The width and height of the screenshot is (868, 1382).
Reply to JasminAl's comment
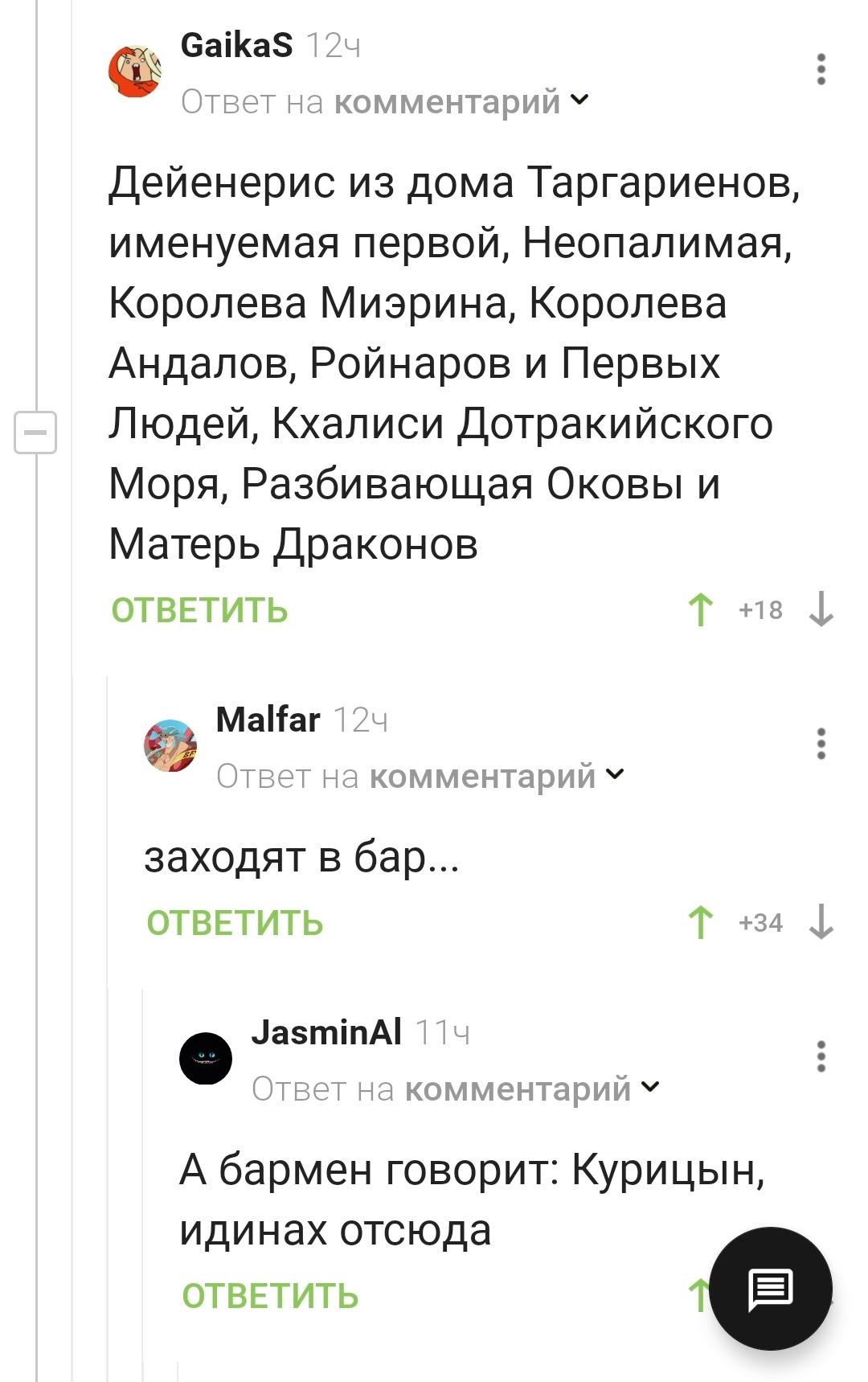click(270, 1296)
